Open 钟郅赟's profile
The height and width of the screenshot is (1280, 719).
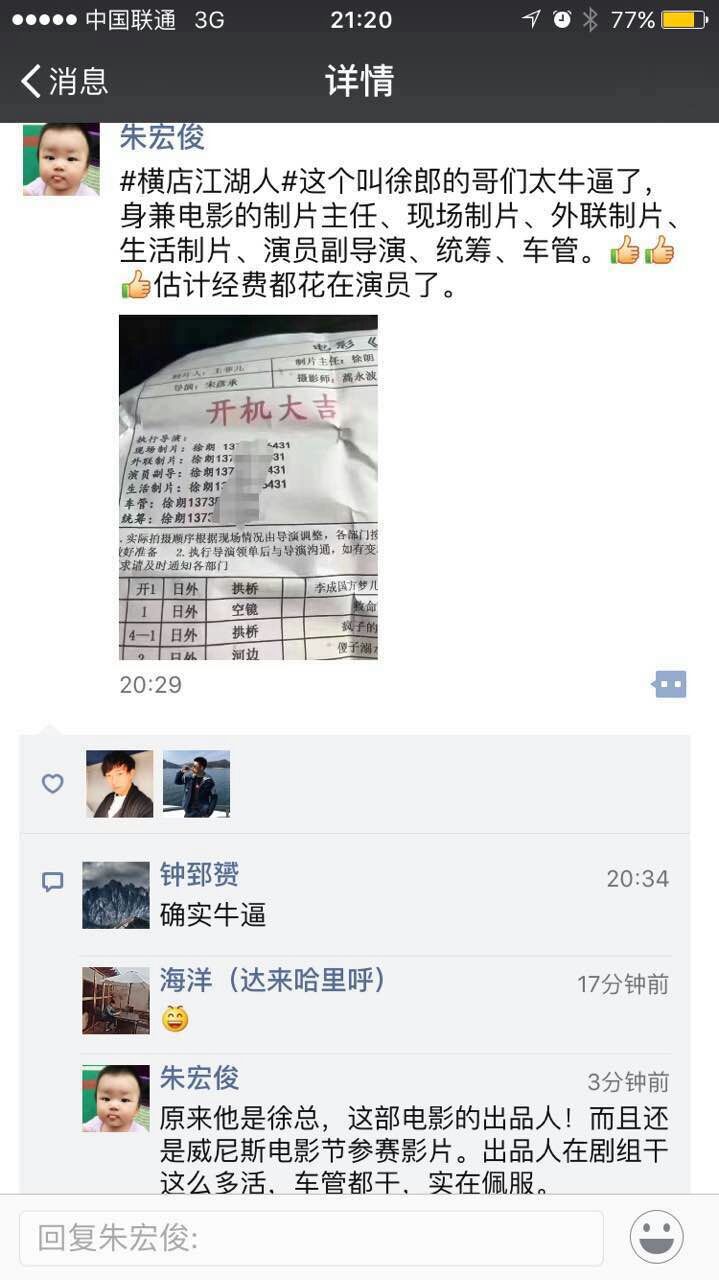[199, 875]
